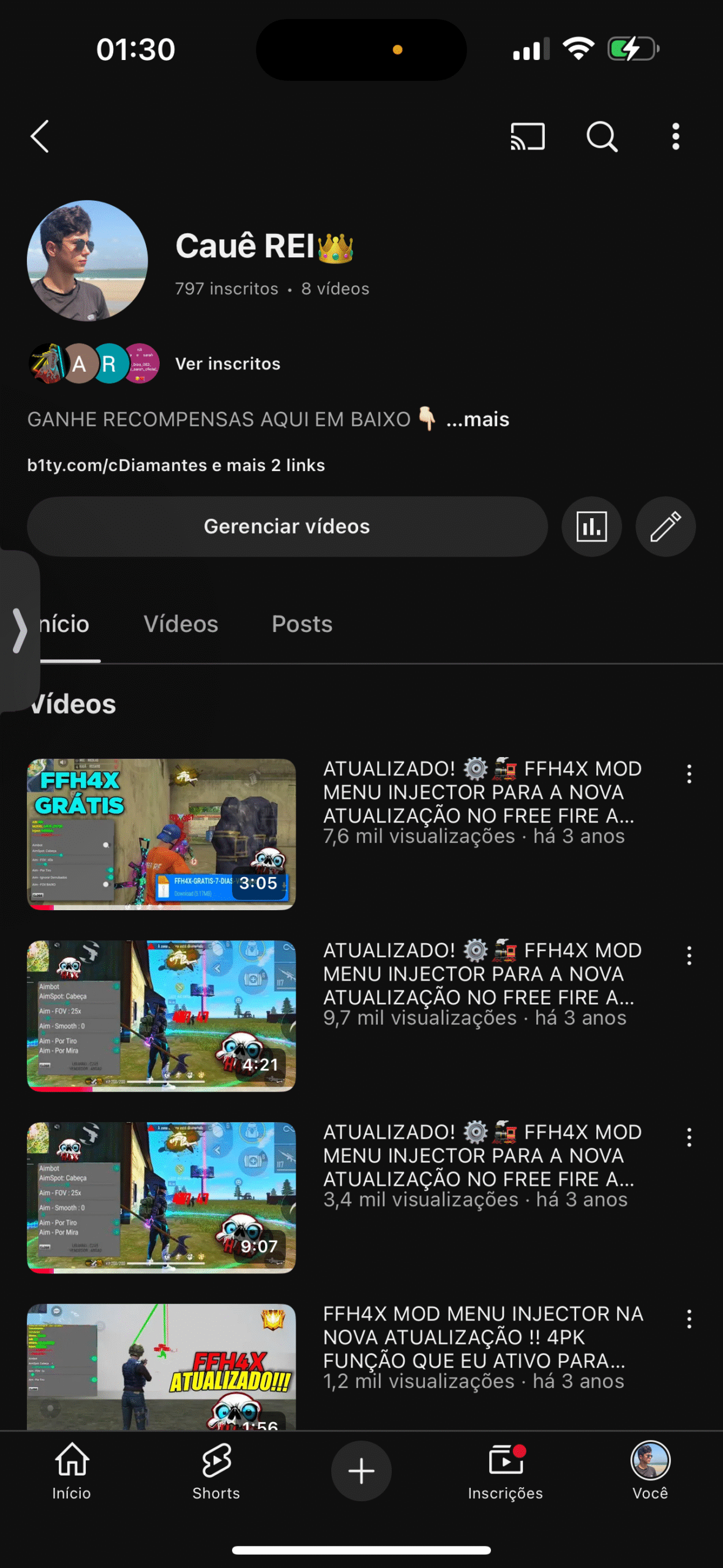Image resolution: width=723 pixels, height=1568 pixels.
Task: Edit channel with the pencil icon
Action: [665, 527]
